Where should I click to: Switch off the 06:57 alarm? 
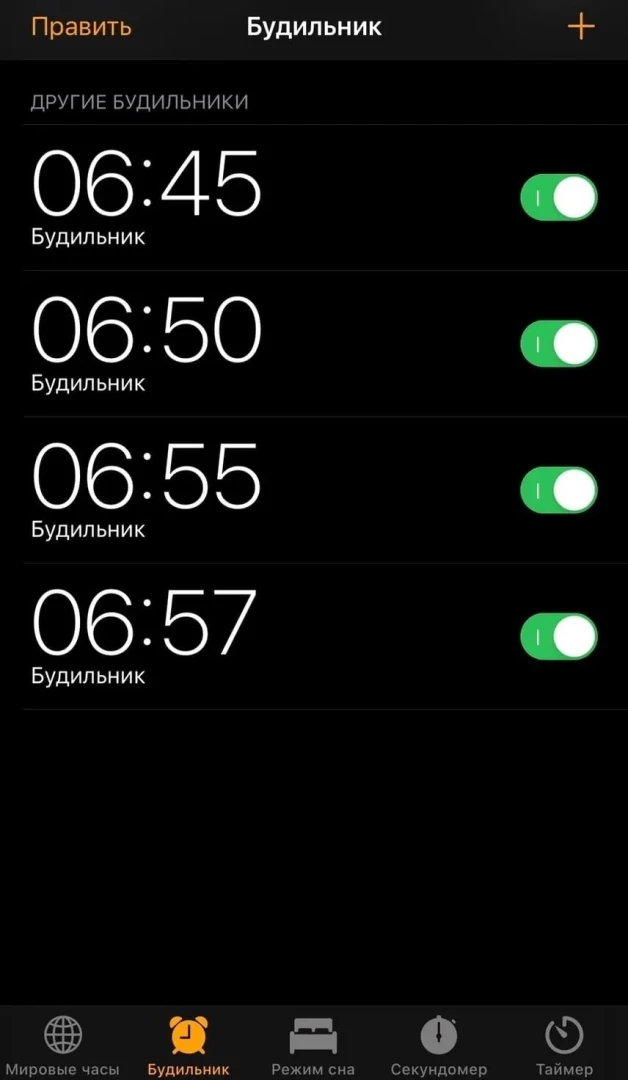pyautogui.click(x=558, y=637)
